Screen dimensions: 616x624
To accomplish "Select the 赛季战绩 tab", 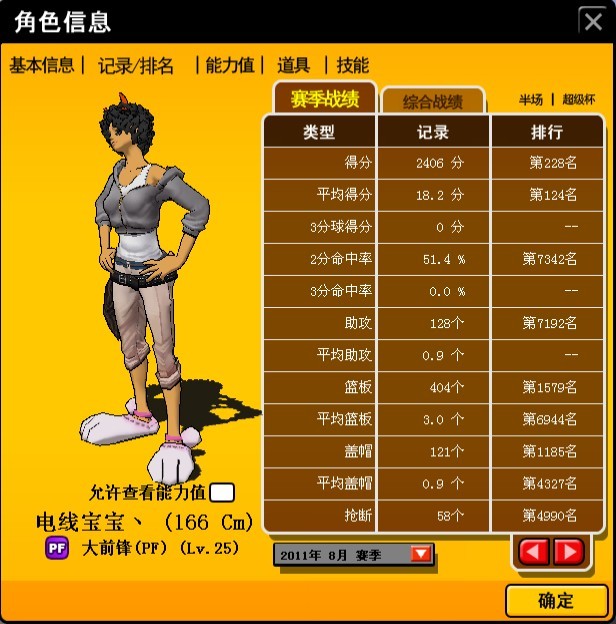I will (x=324, y=99).
